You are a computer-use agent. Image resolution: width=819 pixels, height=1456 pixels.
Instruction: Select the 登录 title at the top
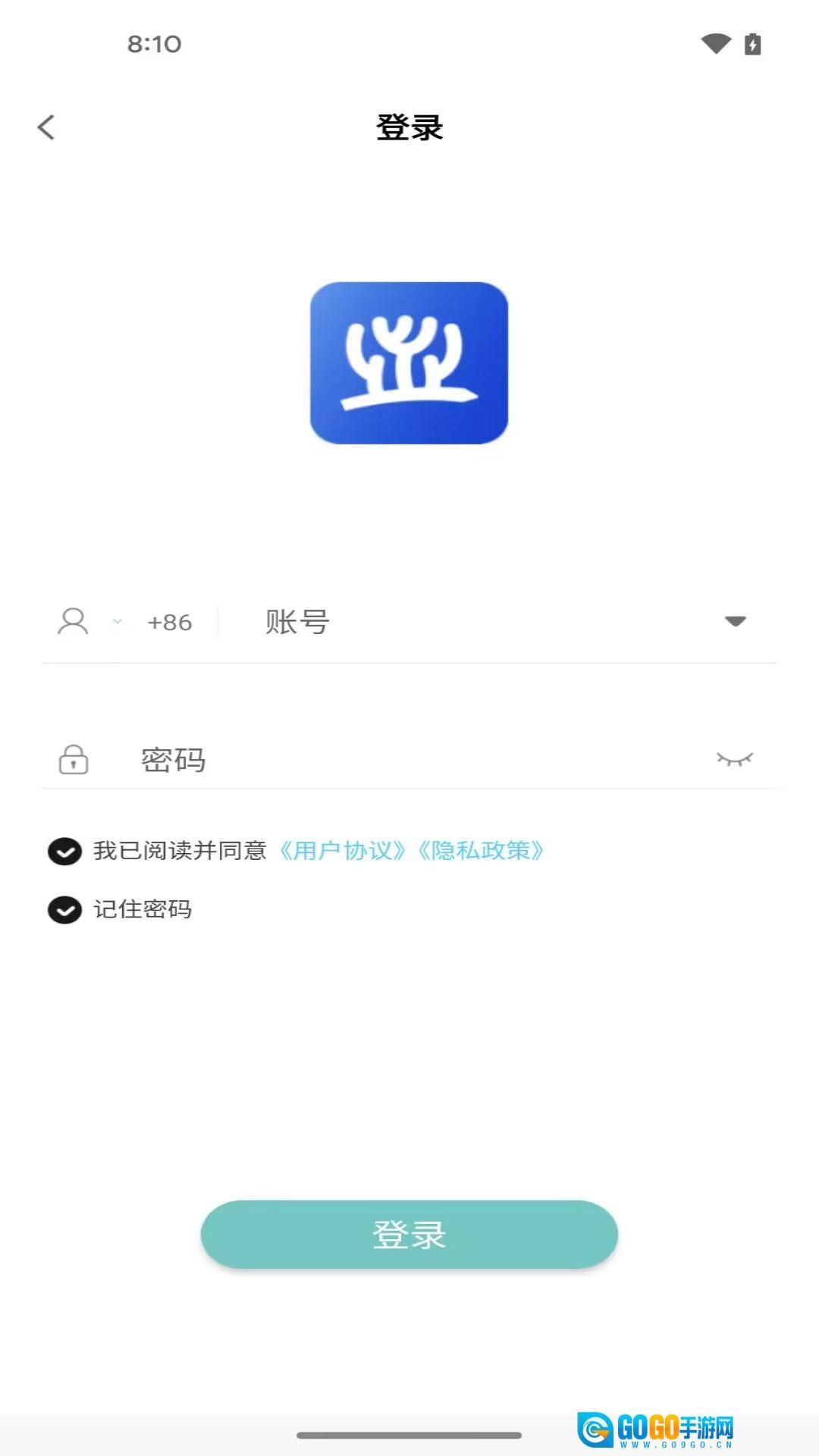409,128
